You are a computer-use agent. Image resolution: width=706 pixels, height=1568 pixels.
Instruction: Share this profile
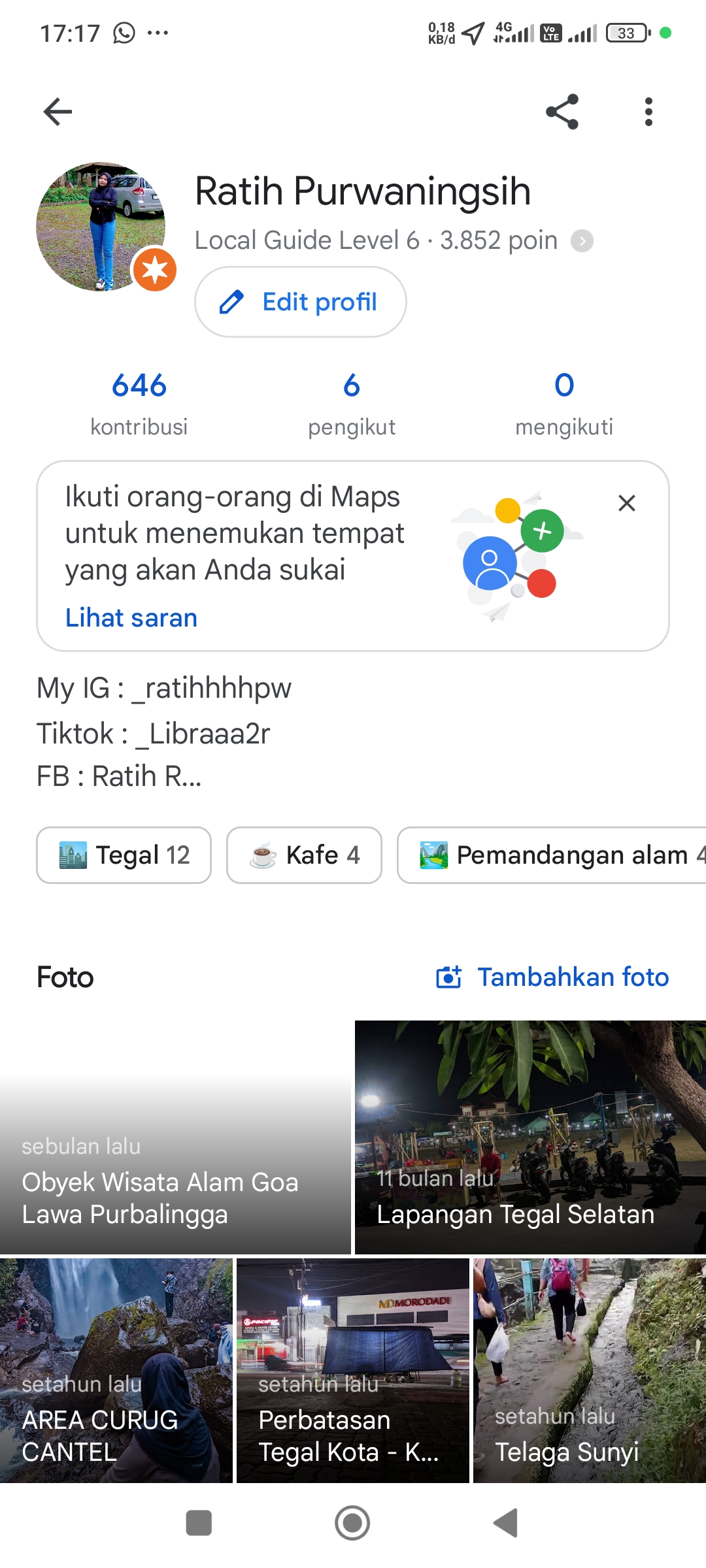pos(562,112)
